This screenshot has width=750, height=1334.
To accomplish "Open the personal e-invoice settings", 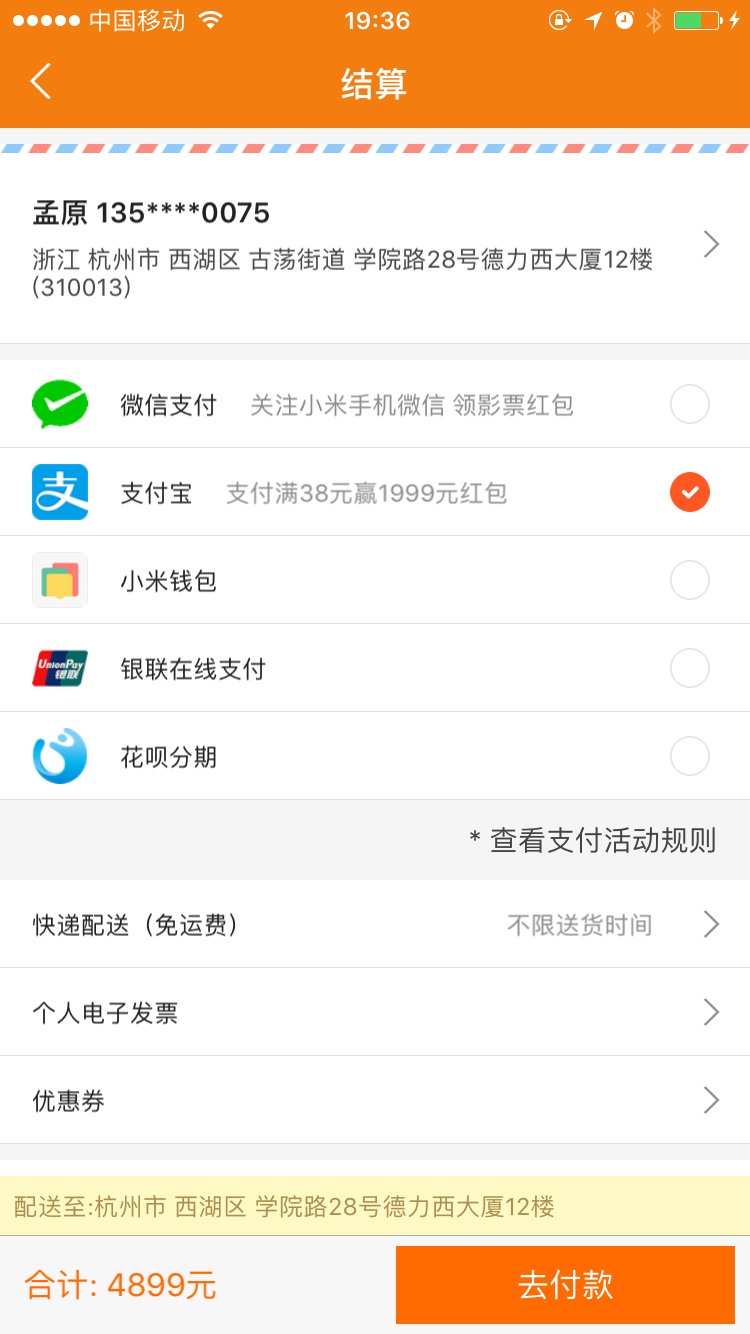I will pos(710,1012).
